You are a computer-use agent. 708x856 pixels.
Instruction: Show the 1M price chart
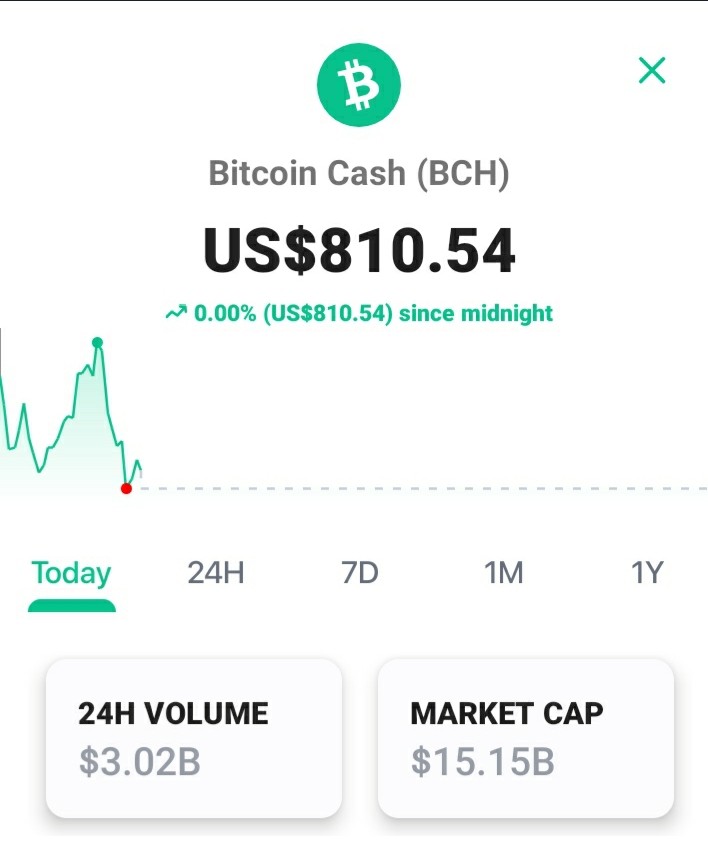[x=503, y=573]
